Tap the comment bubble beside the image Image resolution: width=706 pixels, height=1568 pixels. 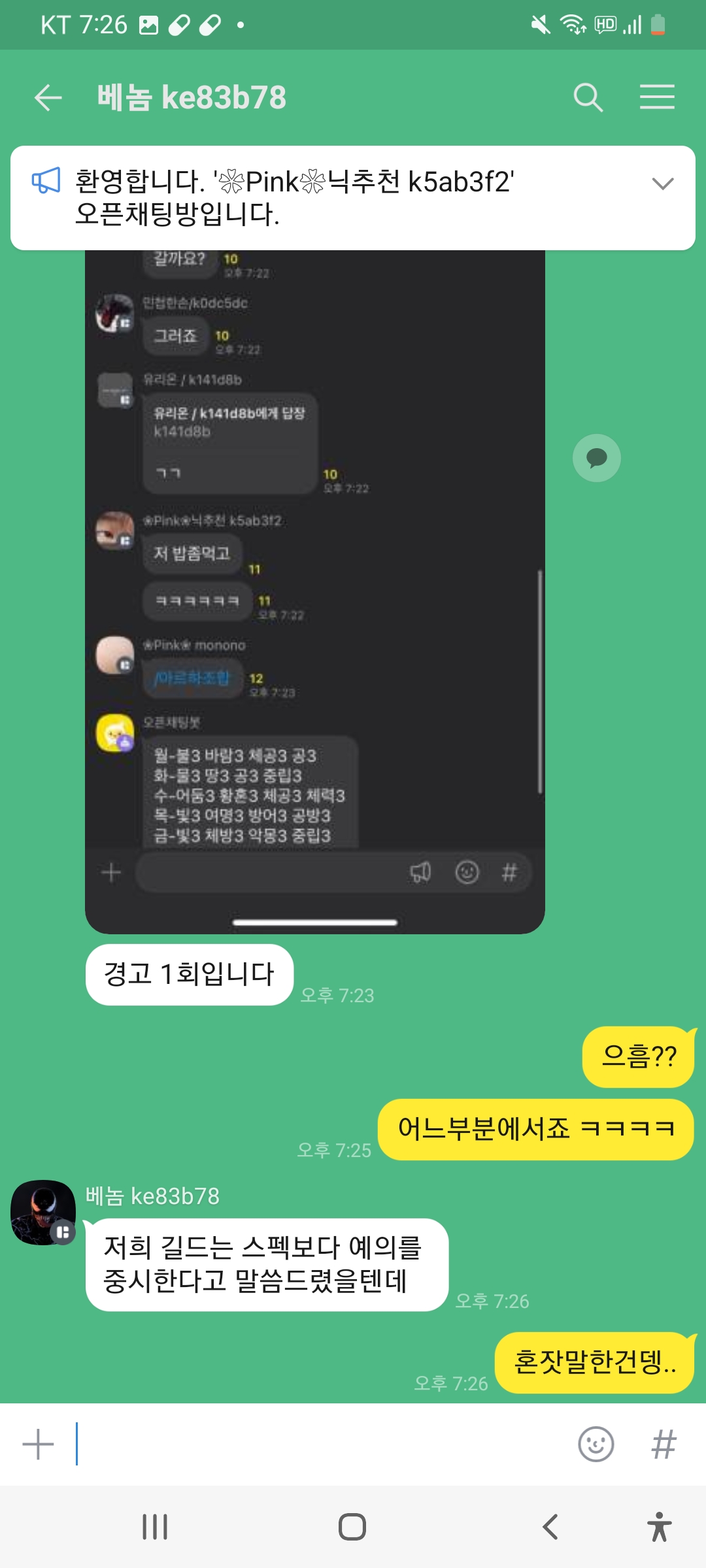tap(596, 458)
